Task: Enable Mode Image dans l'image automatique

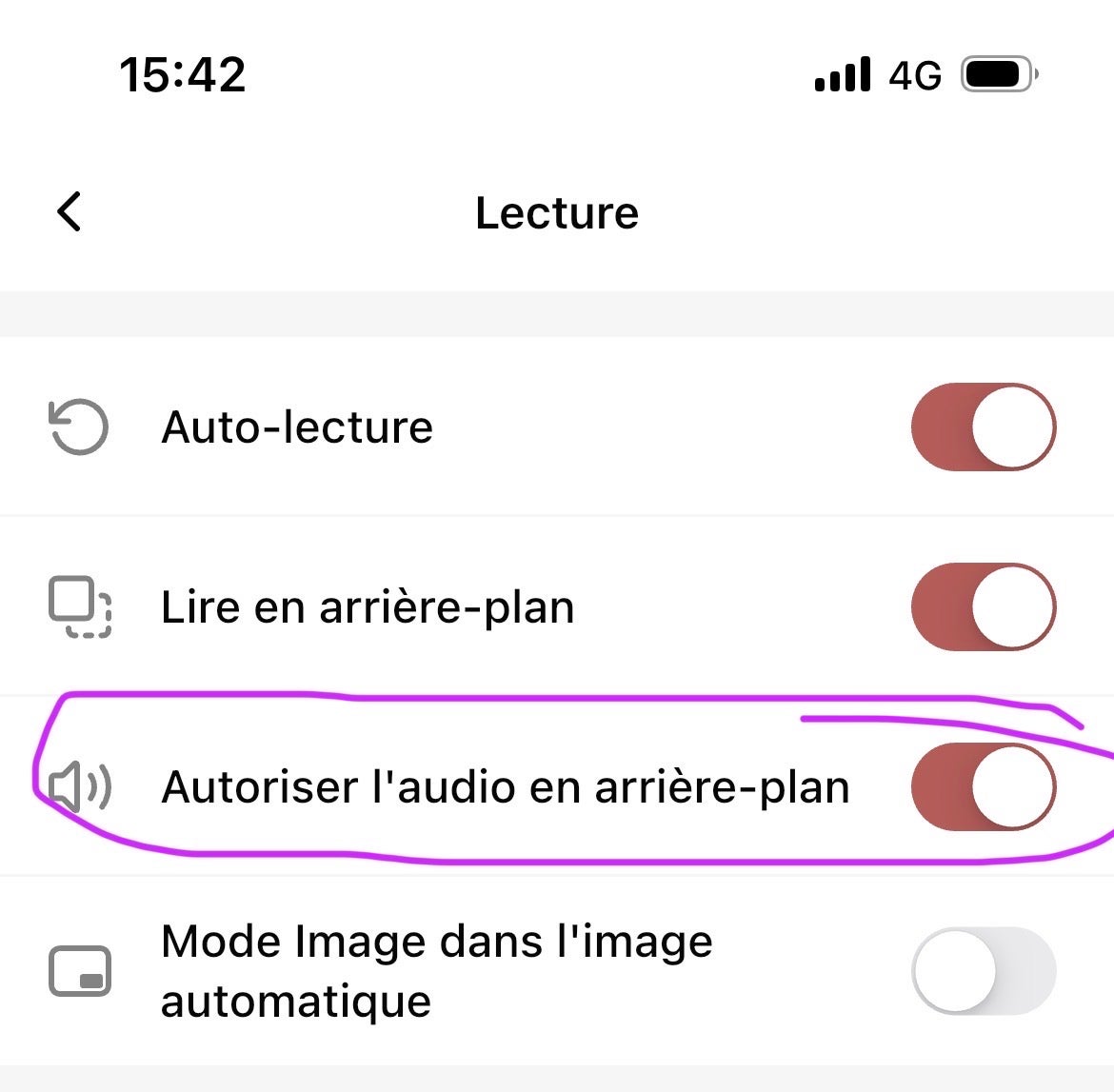Action: pyautogui.click(x=983, y=971)
